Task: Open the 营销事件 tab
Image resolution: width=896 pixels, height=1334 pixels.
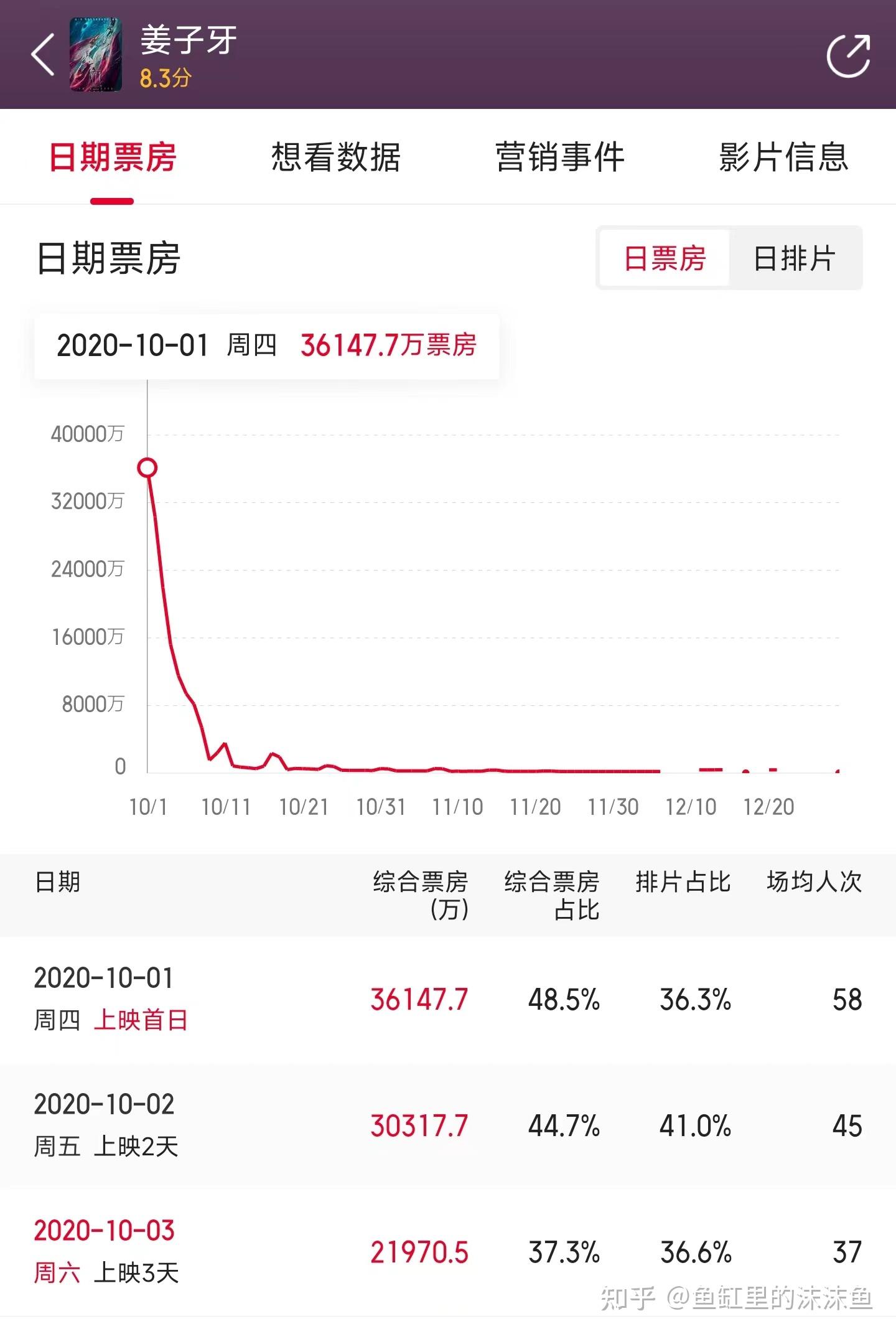Action: (x=560, y=157)
